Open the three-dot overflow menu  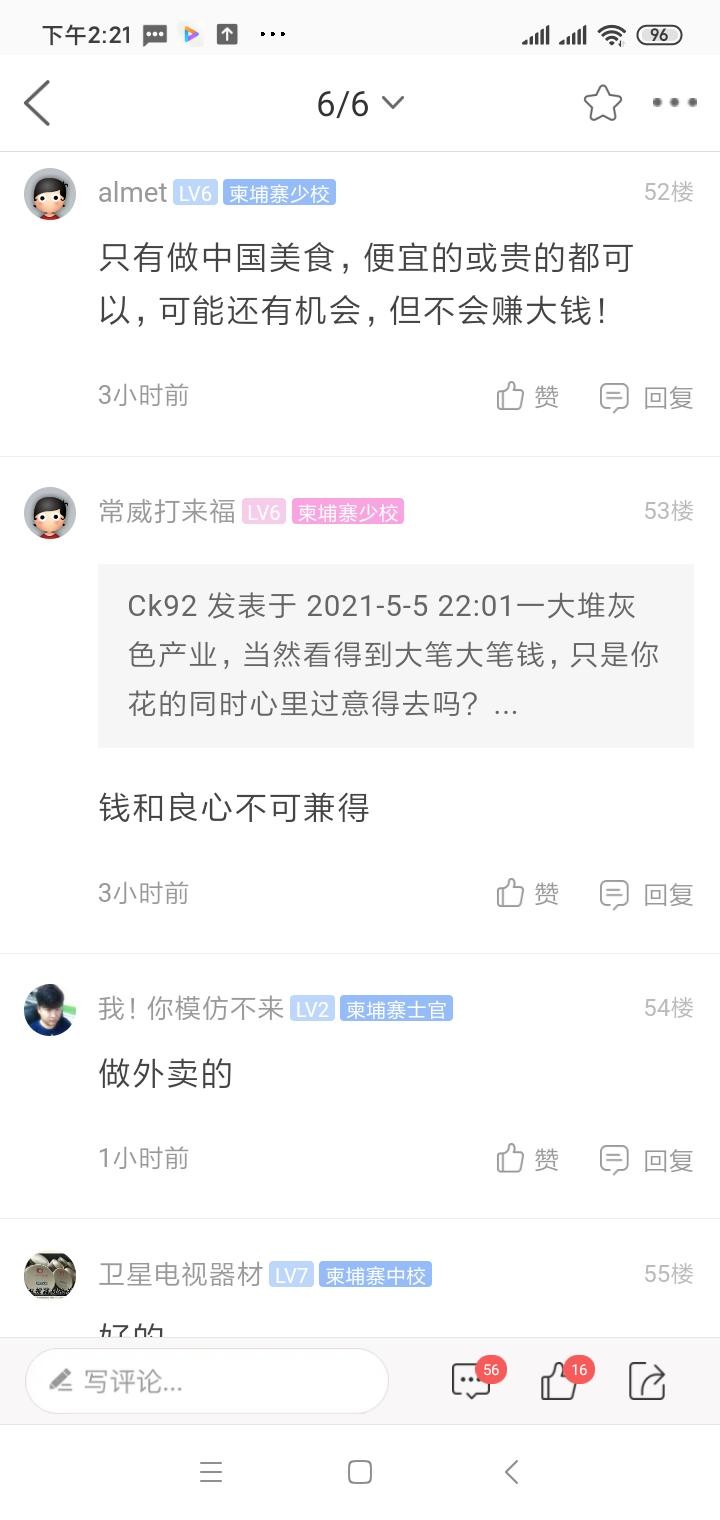point(674,103)
